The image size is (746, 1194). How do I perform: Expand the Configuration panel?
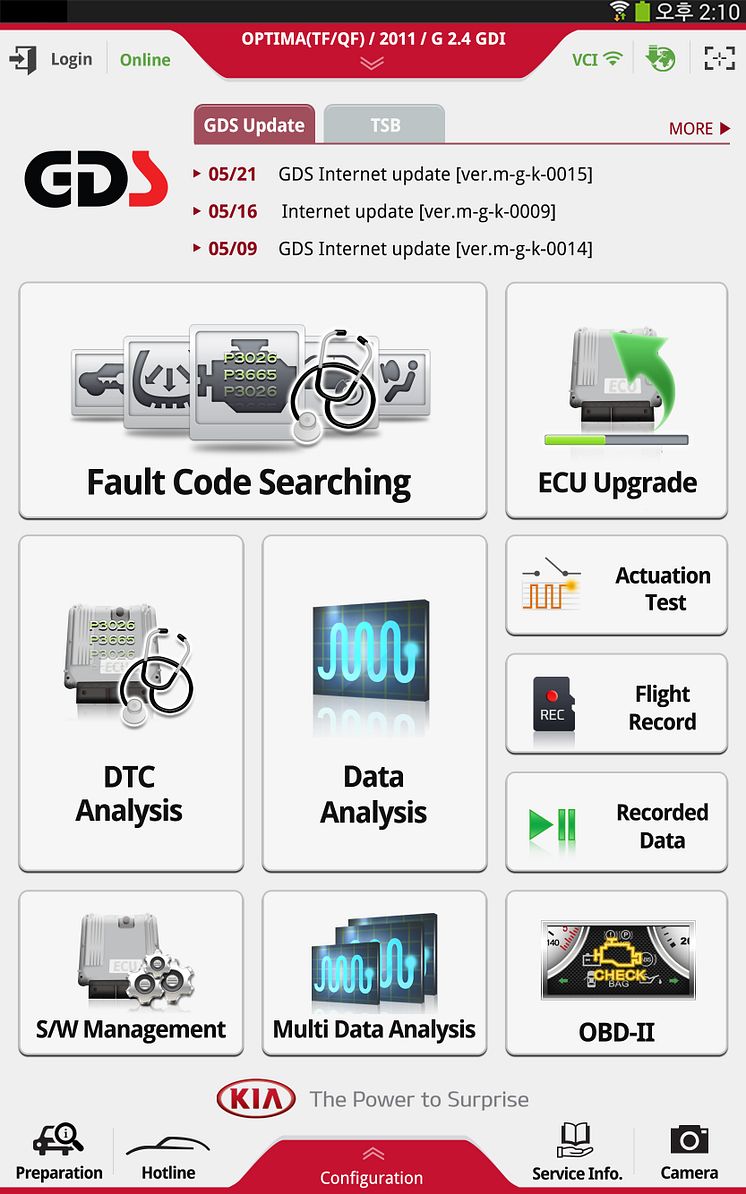pyautogui.click(x=372, y=1166)
